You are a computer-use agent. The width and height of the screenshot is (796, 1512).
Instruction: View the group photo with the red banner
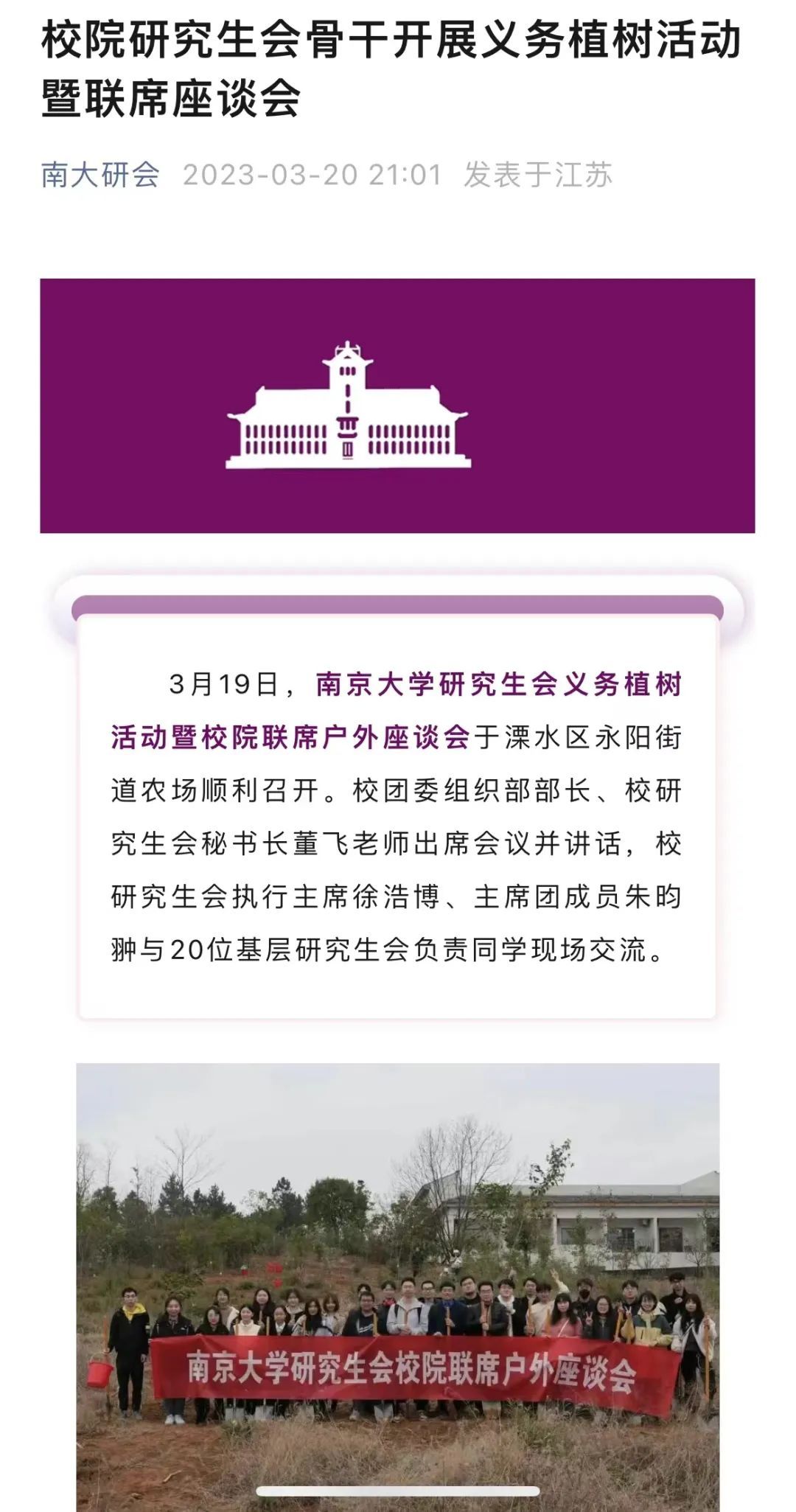[x=397, y=1283]
